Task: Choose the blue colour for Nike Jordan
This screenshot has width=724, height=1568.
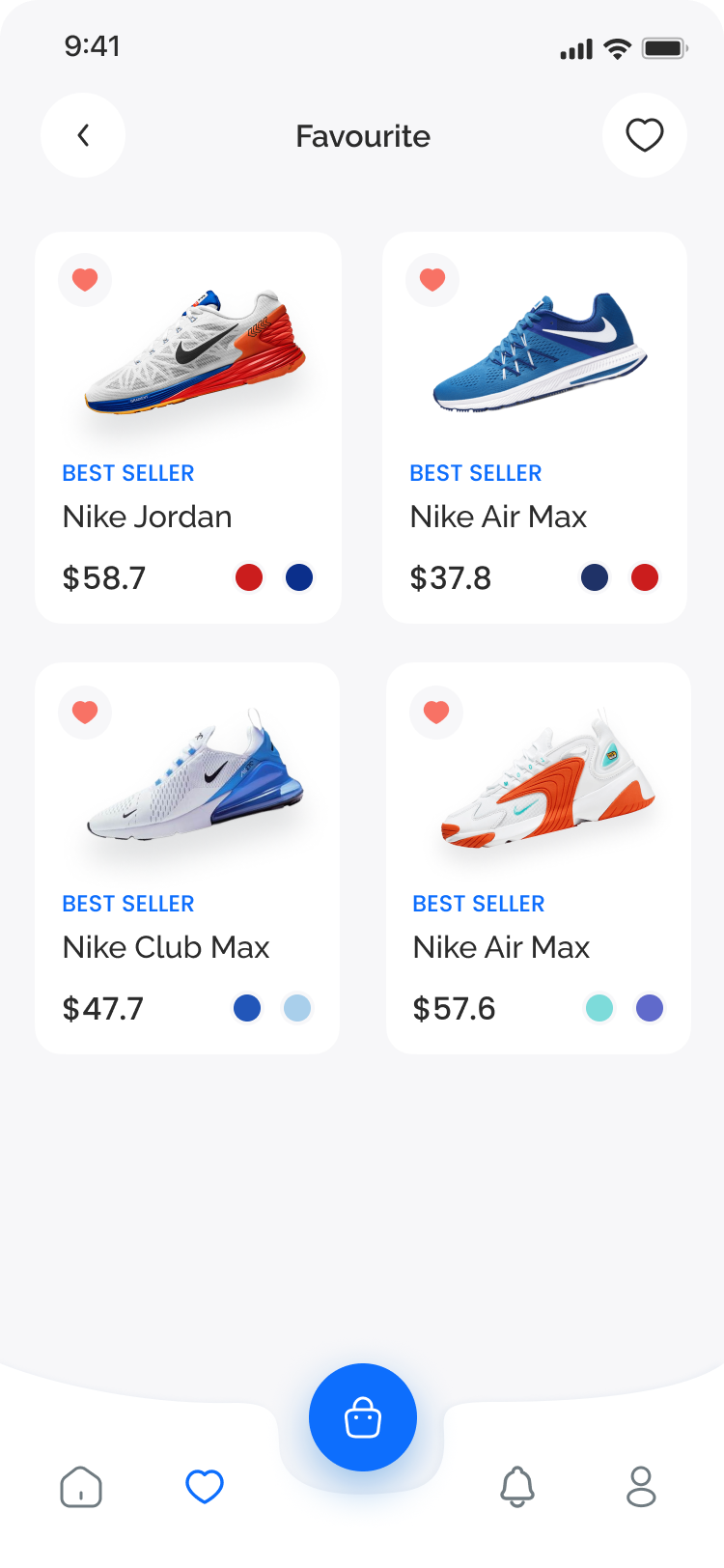Action: tap(299, 577)
